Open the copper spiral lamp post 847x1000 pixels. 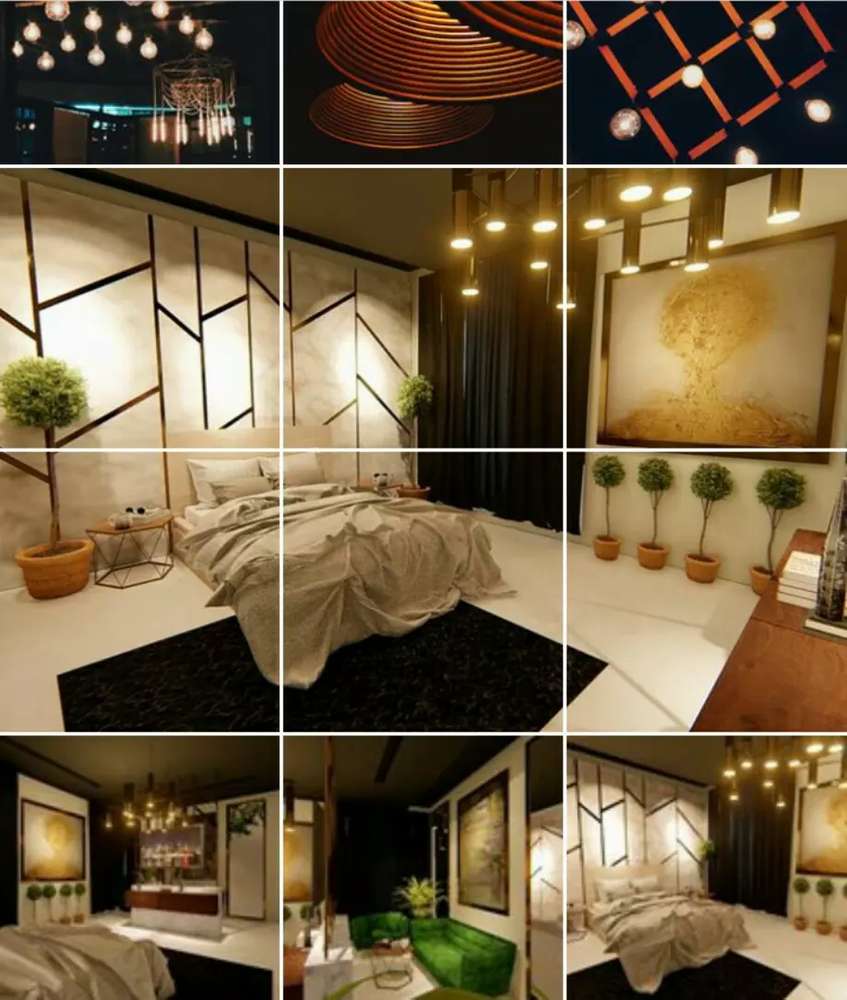pos(423,81)
